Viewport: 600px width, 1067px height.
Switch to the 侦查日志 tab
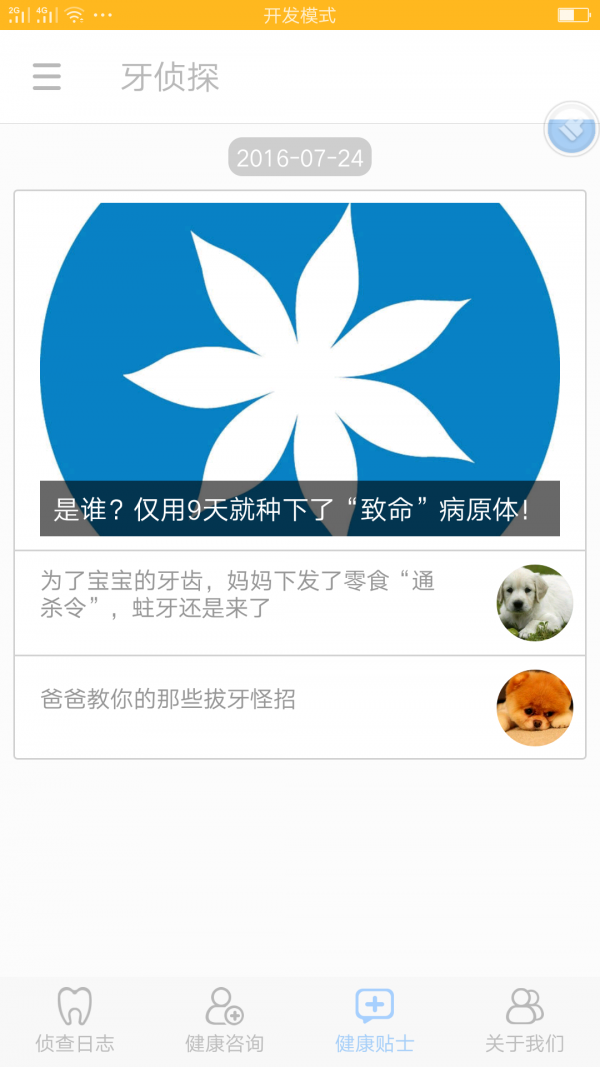75,1020
